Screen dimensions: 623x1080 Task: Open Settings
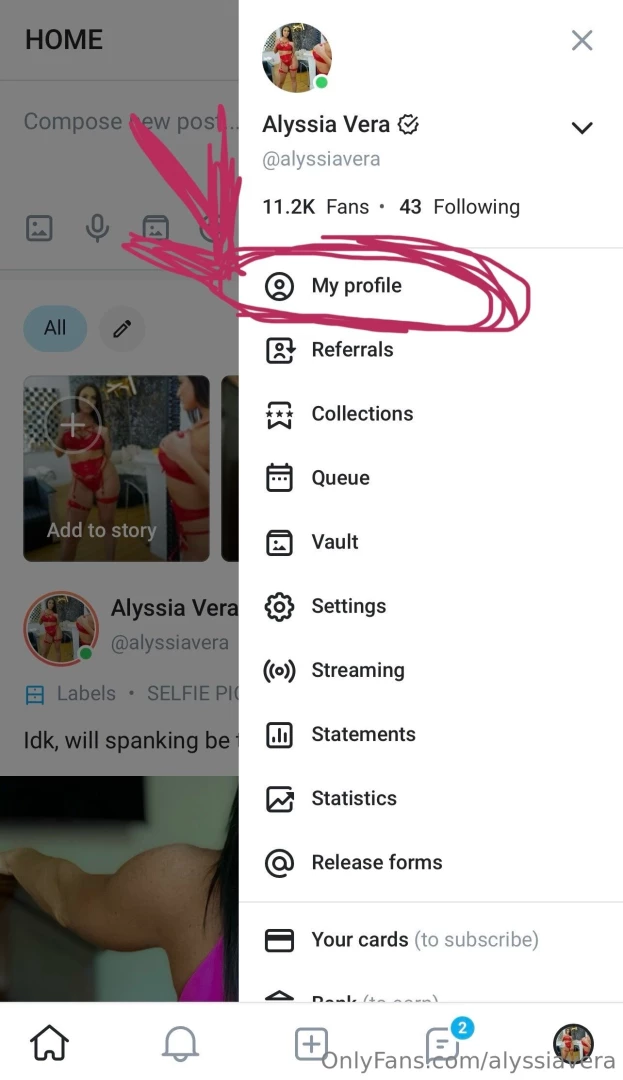click(348, 606)
